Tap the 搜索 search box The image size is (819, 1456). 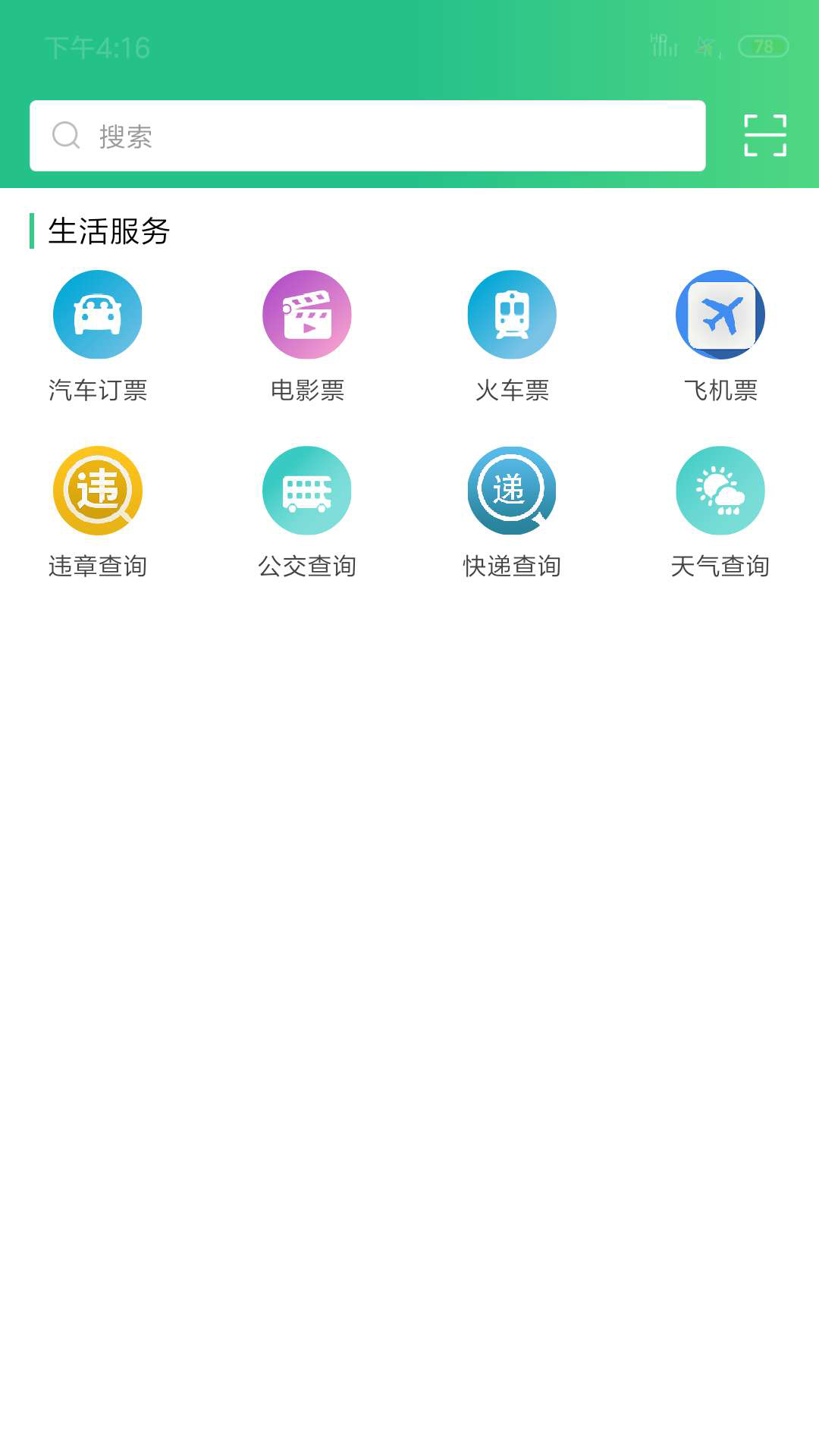(x=368, y=136)
